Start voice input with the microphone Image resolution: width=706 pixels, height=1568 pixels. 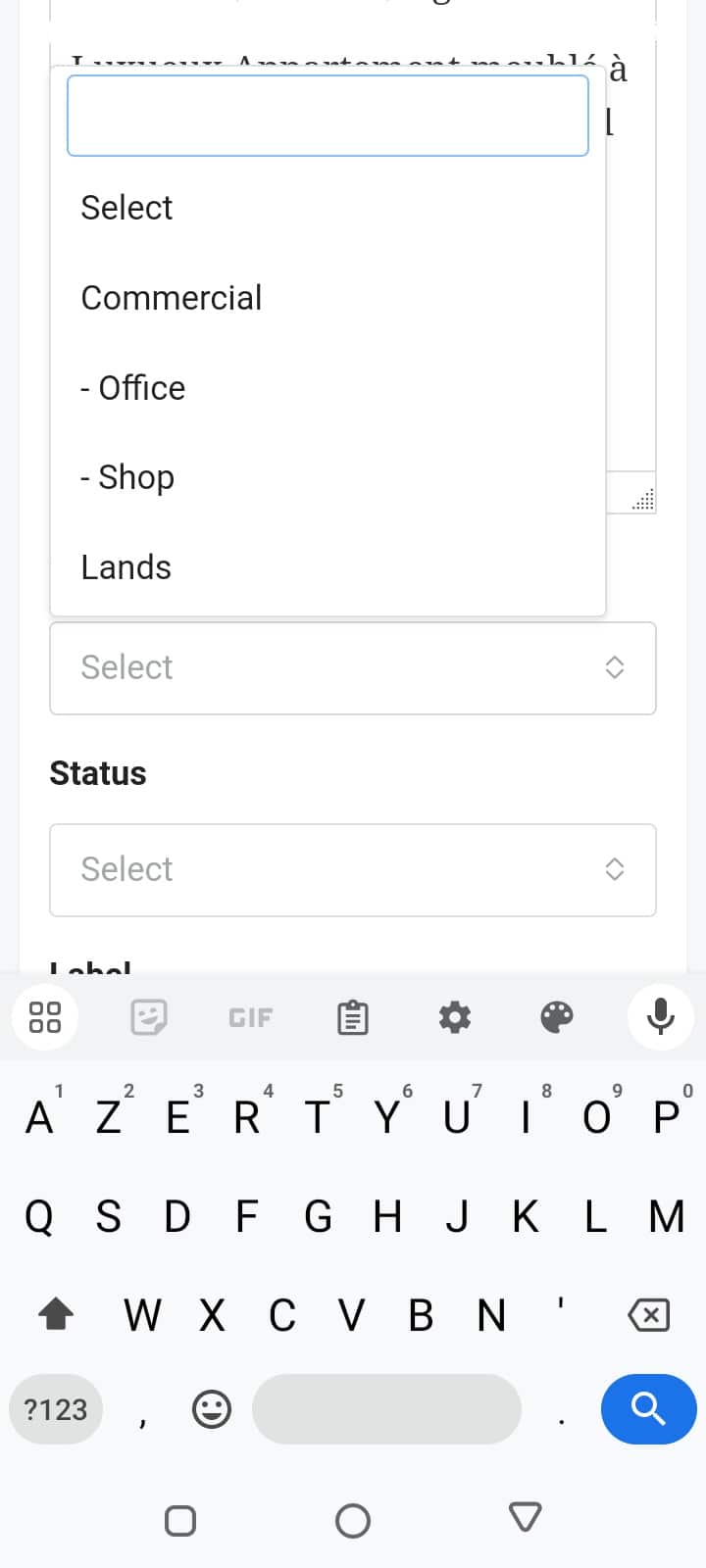(661, 1017)
